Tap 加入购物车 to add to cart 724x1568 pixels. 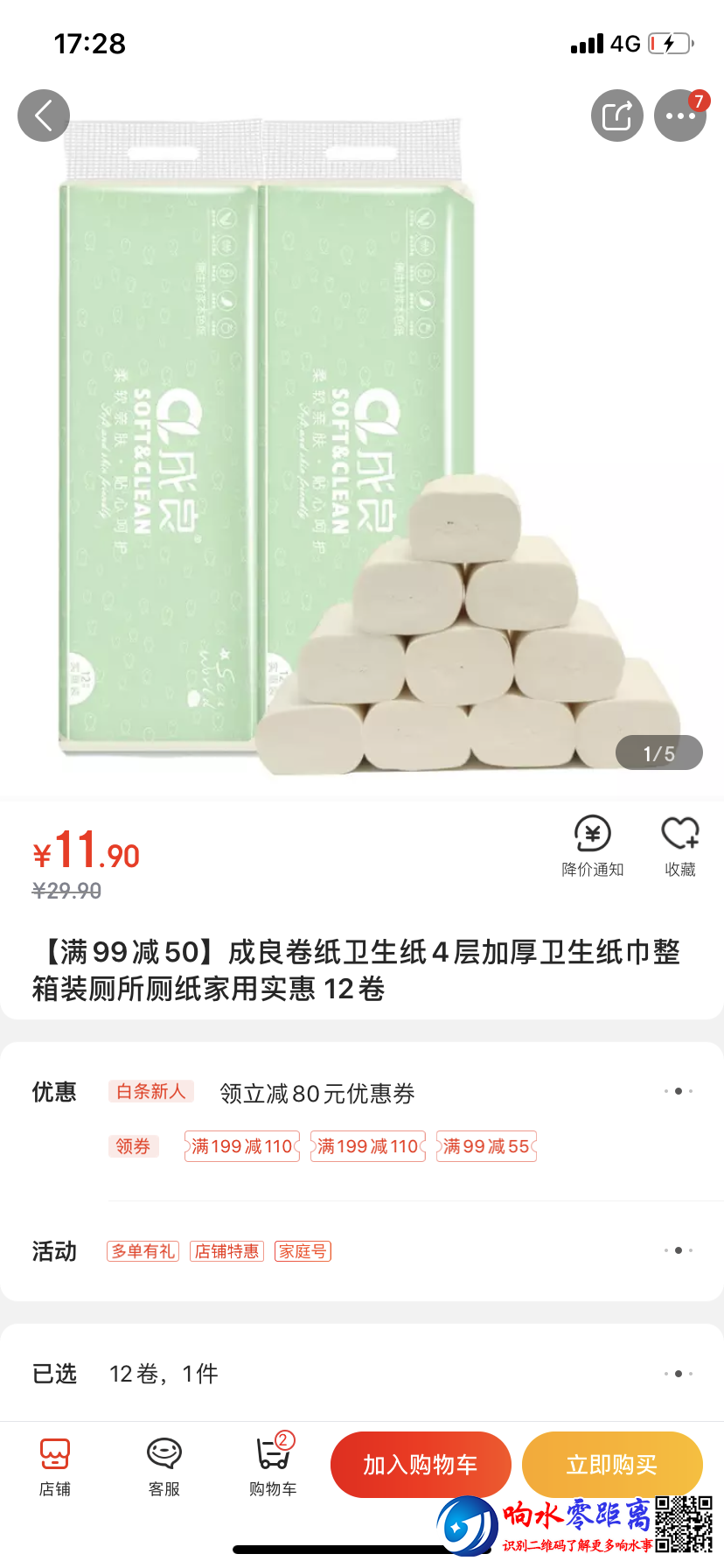tap(421, 1464)
